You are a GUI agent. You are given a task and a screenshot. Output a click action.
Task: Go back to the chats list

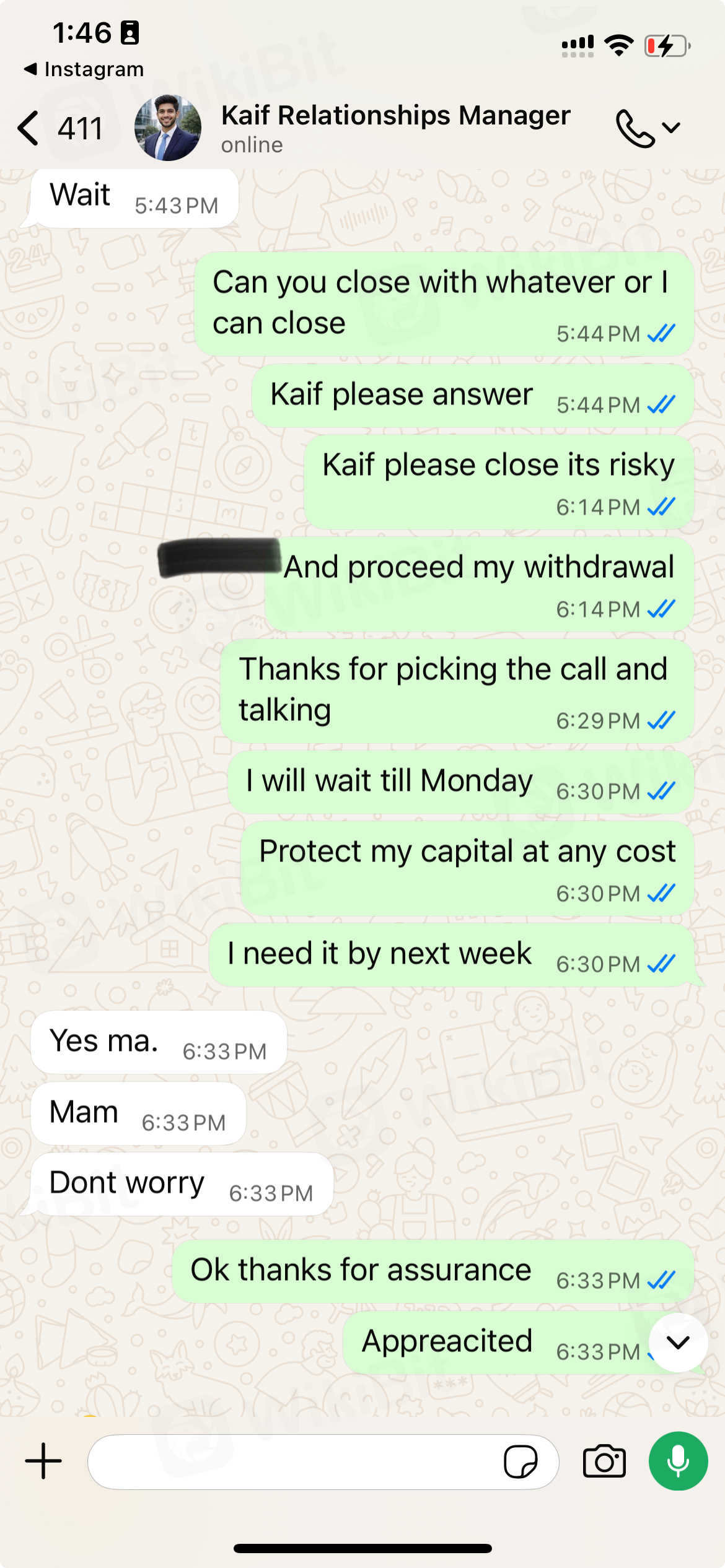pos(59,128)
